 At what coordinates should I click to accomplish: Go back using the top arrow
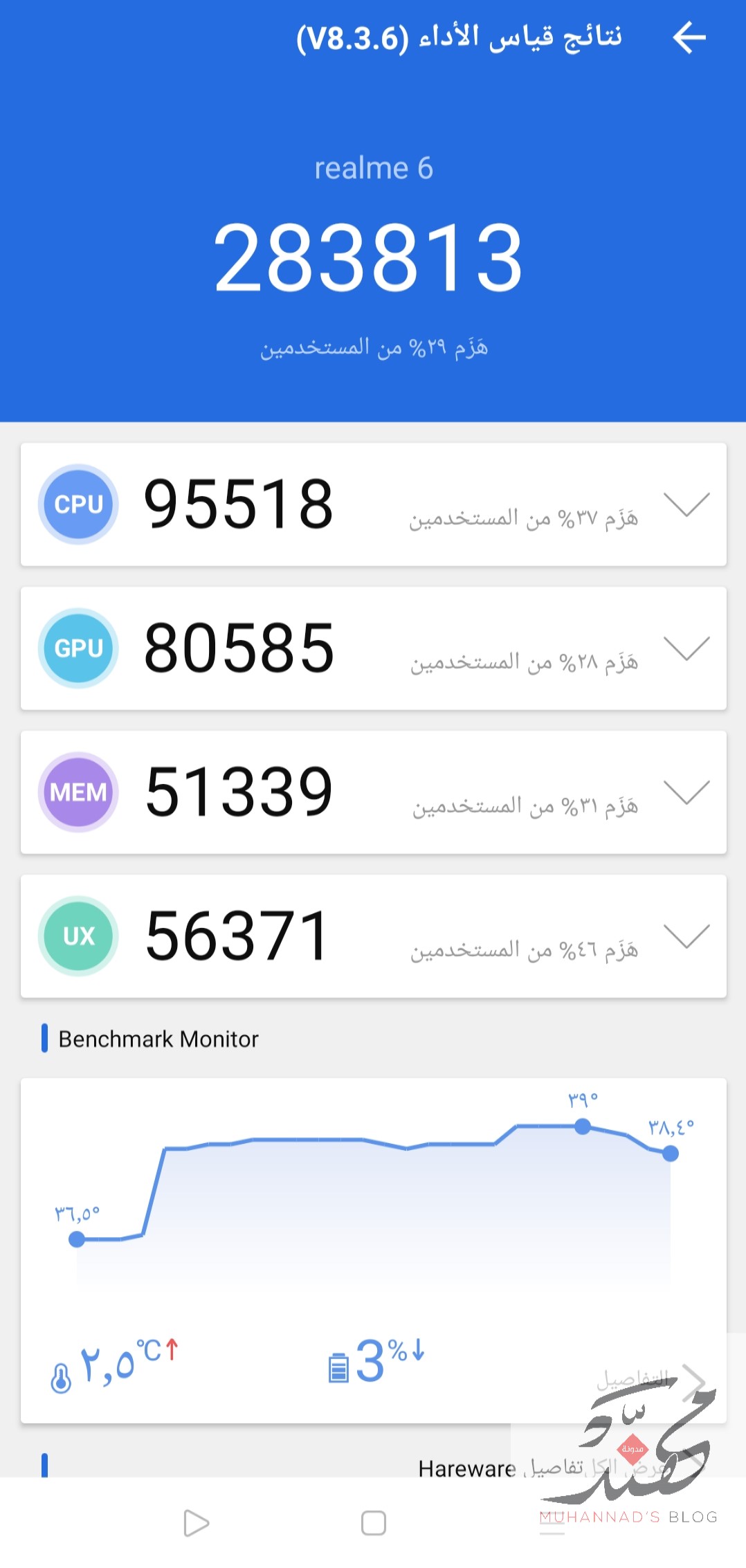(x=689, y=37)
